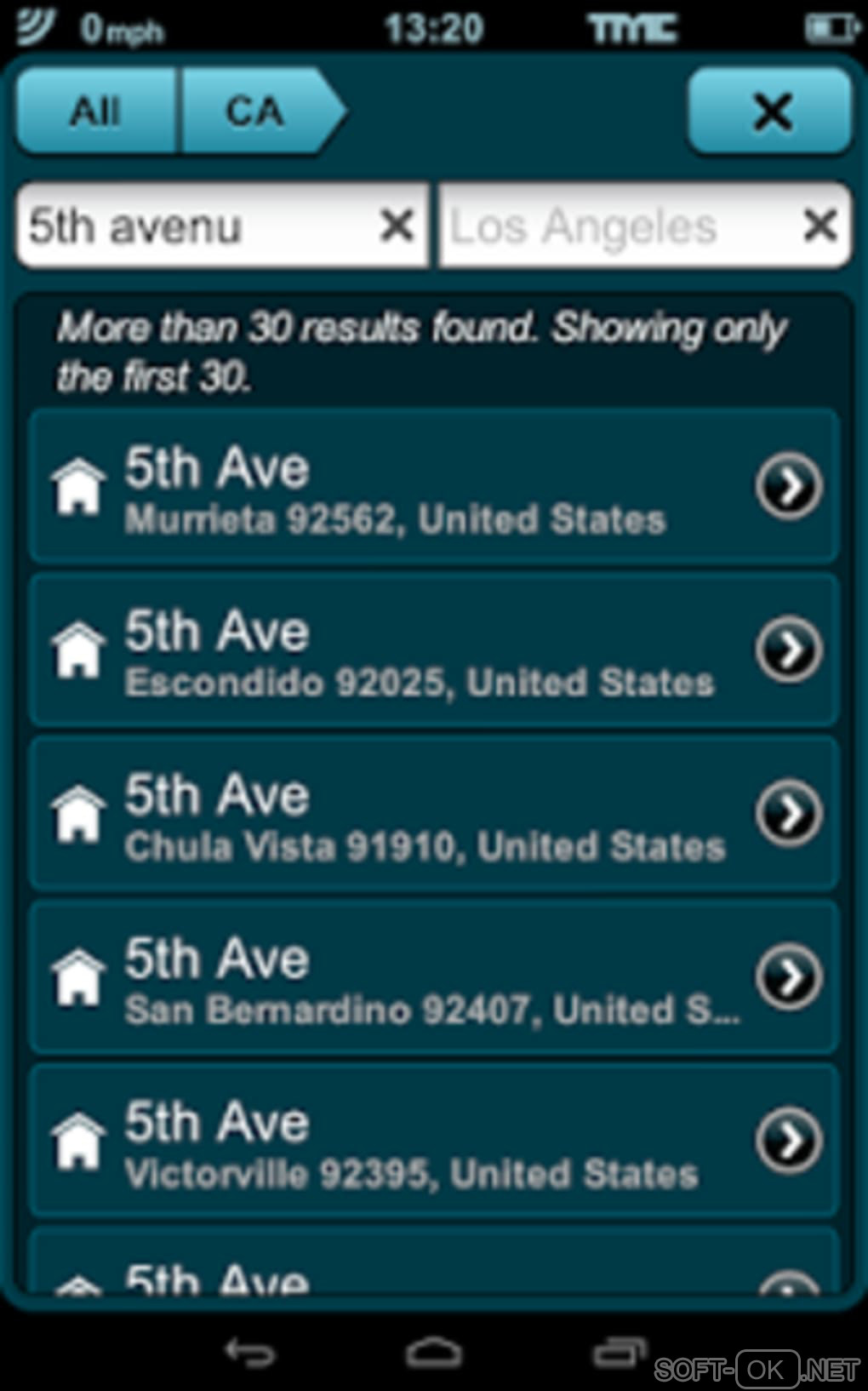Viewport: 868px width, 1391px height.
Task: Choose 5th Ave in Escondido 92025
Action: point(434,650)
